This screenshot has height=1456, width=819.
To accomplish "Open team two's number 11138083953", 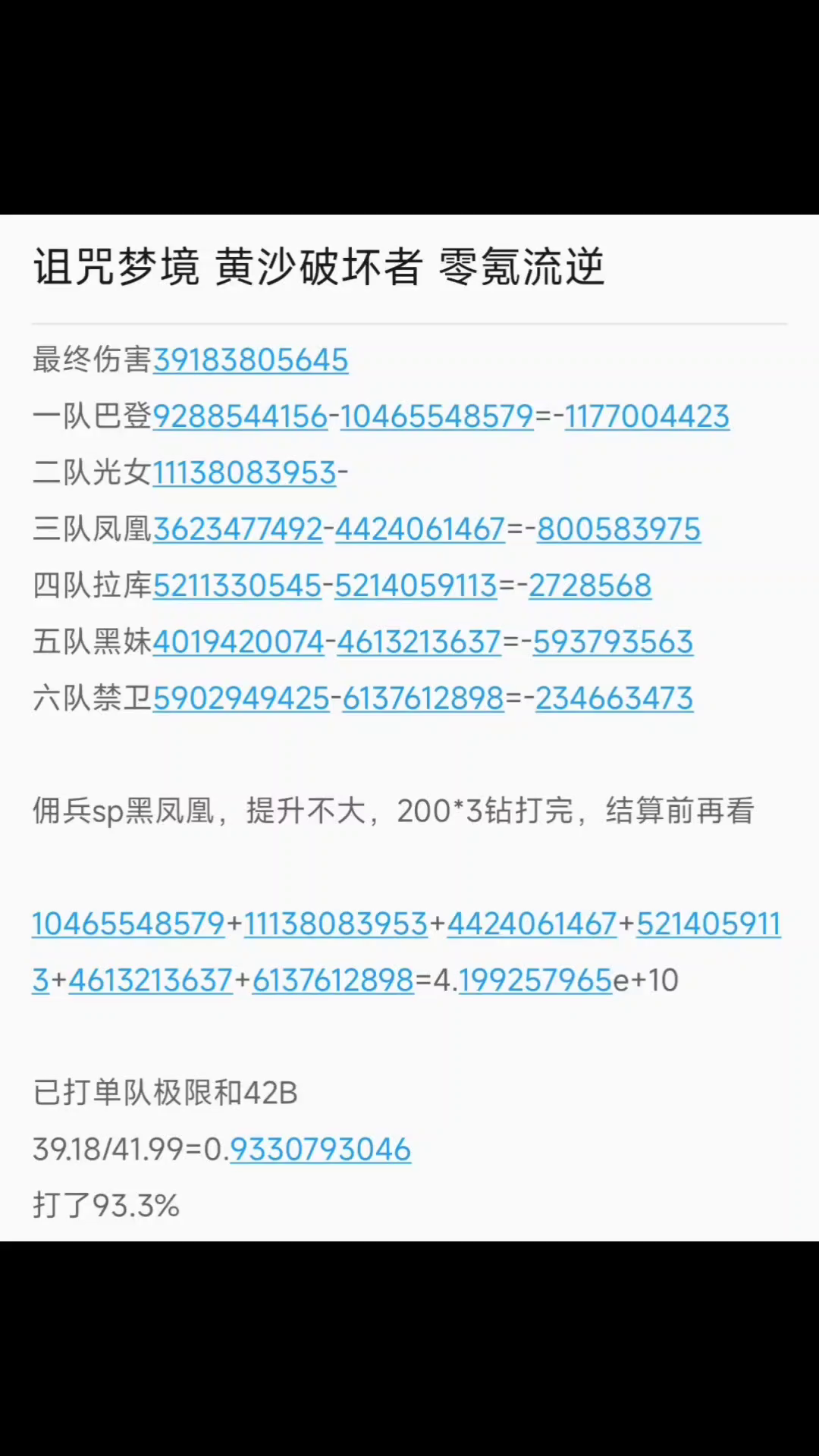I will pyautogui.click(x=244, y=473).
